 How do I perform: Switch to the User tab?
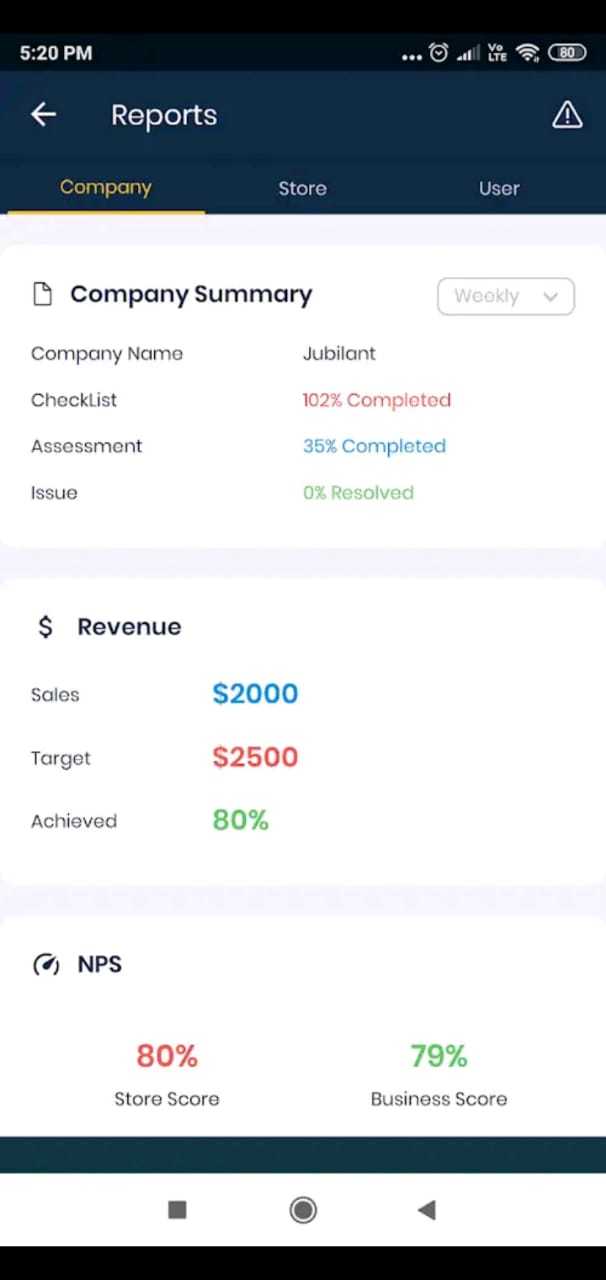pos(498,188)
